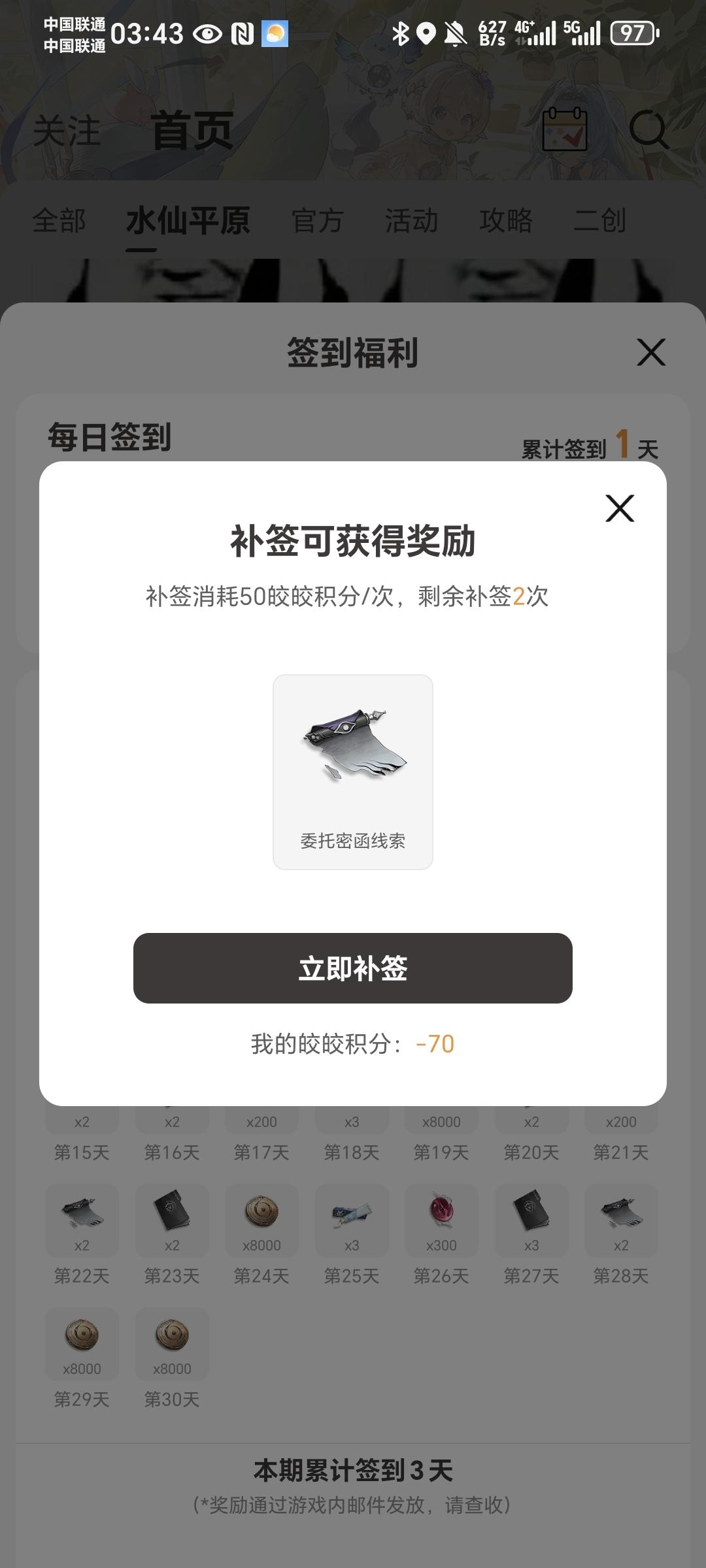Confirm with the 立即补签 button
Screen dimensions: 706x1568
point(353,968)
